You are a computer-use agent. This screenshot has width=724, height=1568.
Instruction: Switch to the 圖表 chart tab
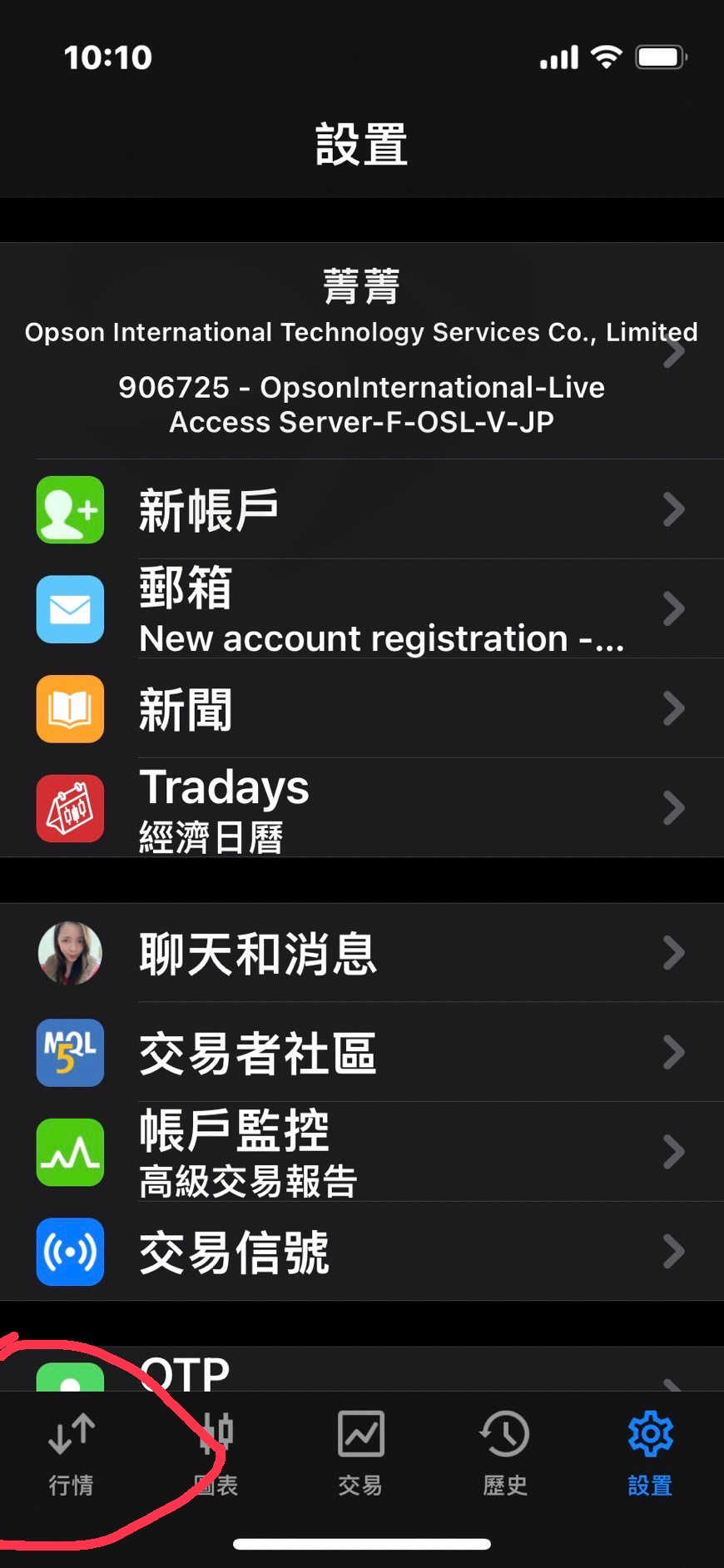point(216,1453)
